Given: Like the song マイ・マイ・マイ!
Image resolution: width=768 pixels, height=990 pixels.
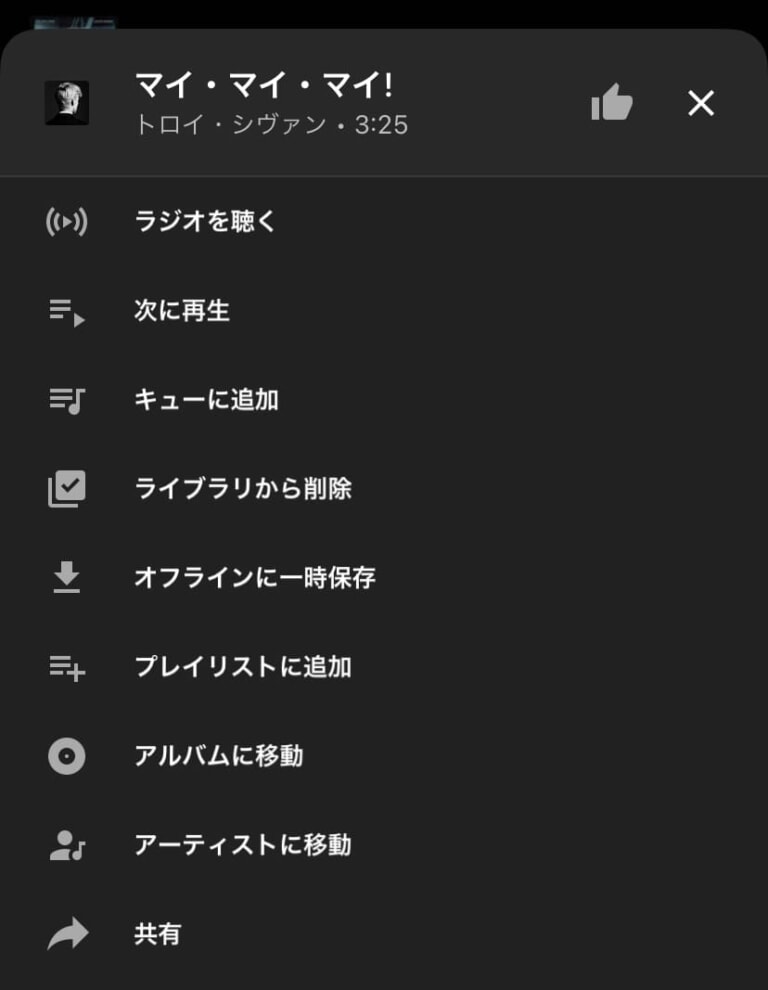Looking at the screenshot, I should [612, 103].
